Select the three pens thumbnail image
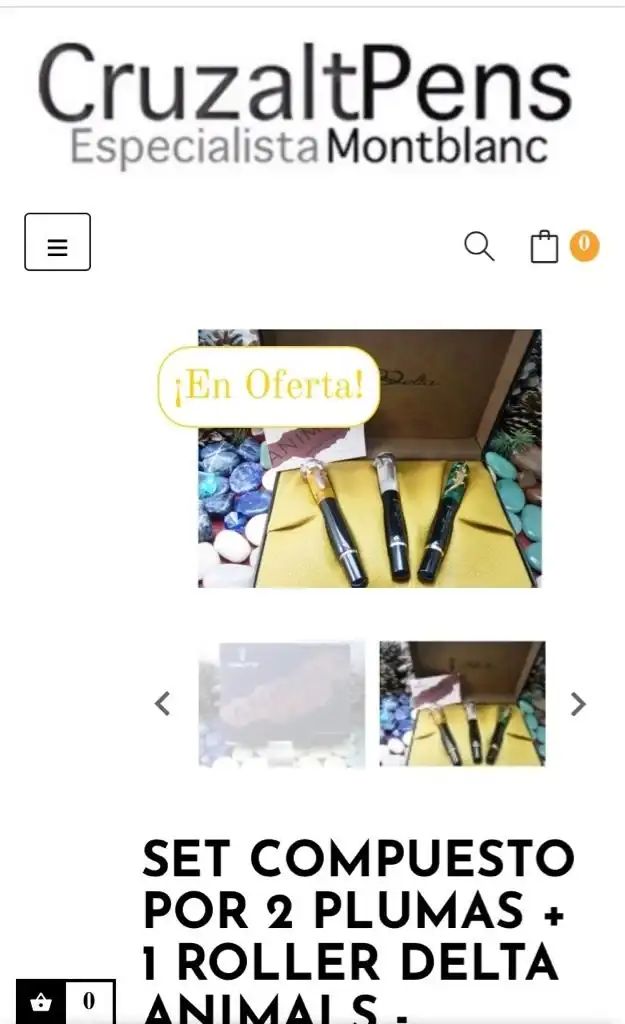625x1024 pixels. point(462,704)
